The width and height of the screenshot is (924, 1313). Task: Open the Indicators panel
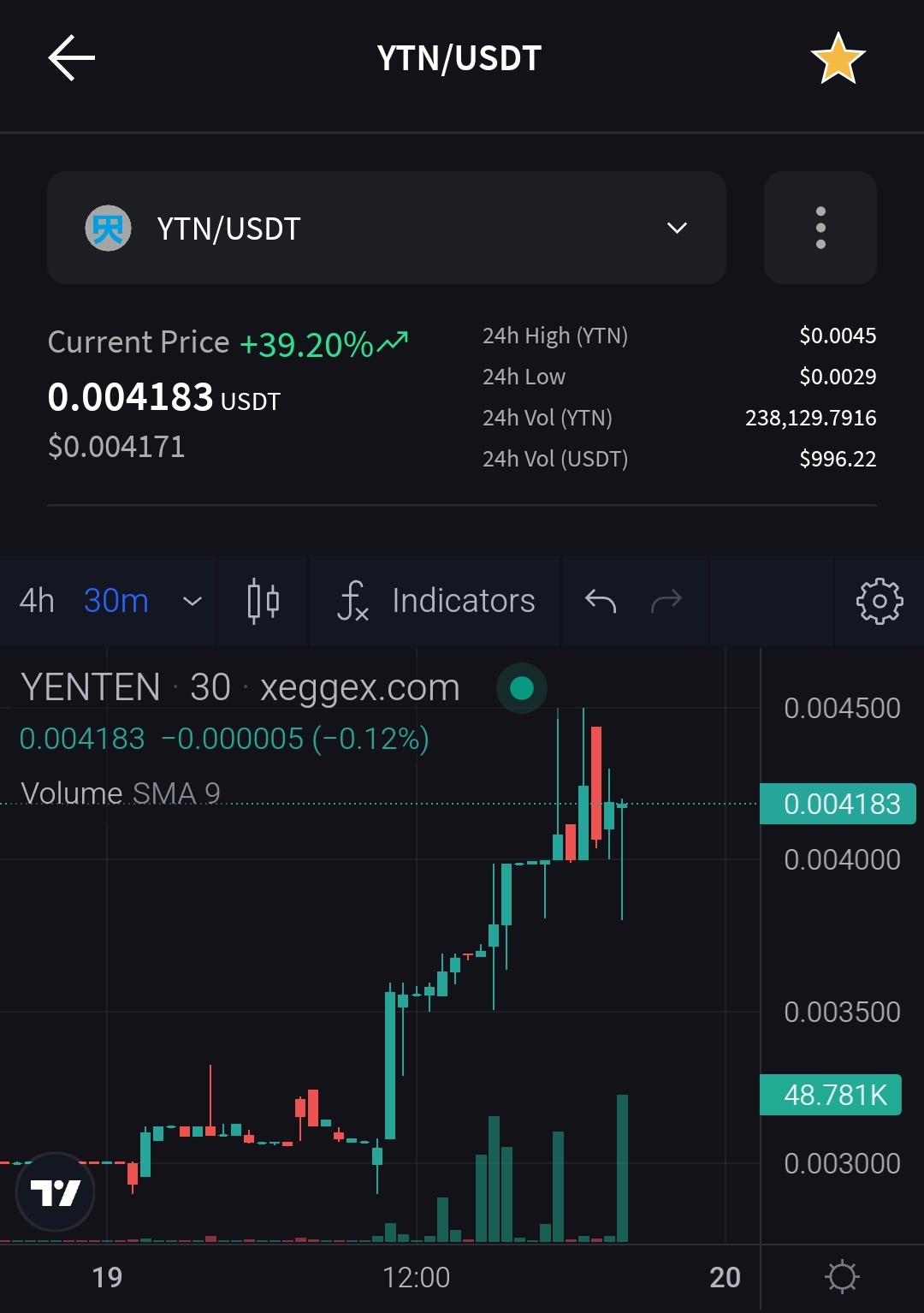pos(437,601)
